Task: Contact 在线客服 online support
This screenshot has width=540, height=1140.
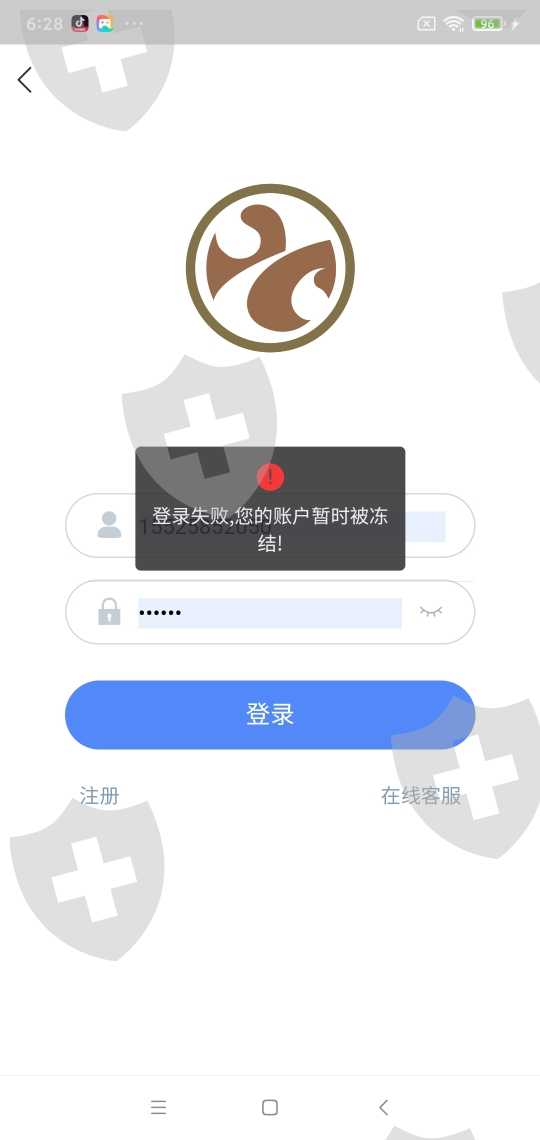Action: coord(421,795)
